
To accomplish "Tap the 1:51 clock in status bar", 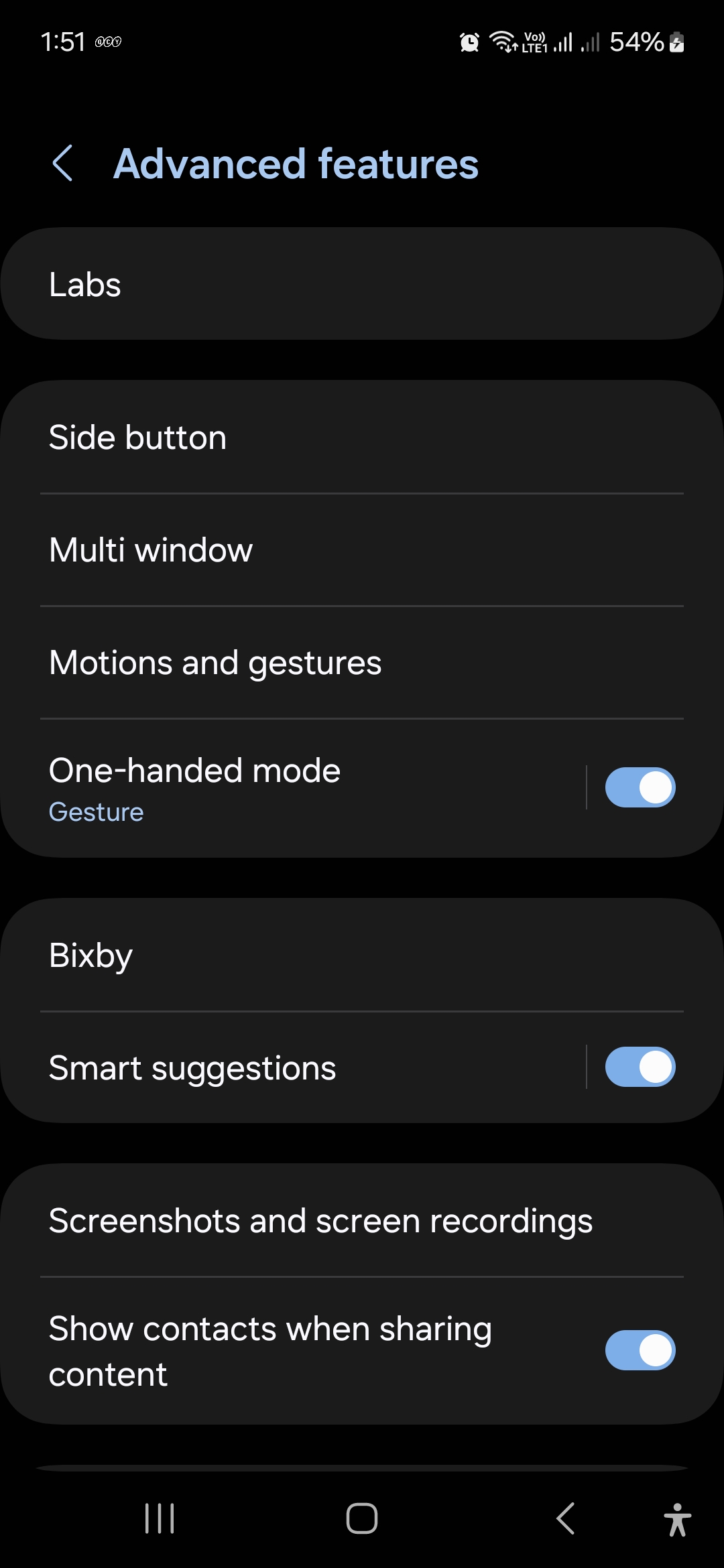I will coord(63,42).
